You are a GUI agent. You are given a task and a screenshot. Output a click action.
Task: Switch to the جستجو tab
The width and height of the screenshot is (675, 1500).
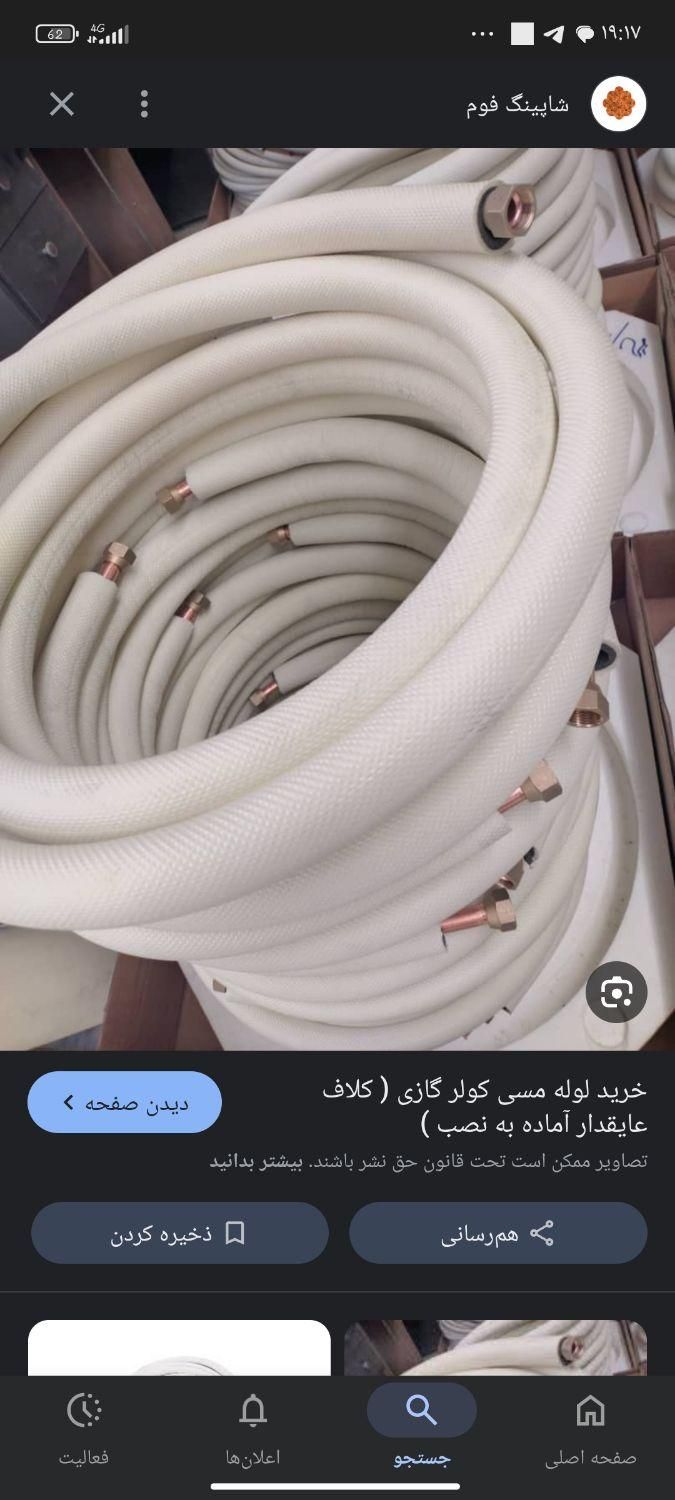421,1428
